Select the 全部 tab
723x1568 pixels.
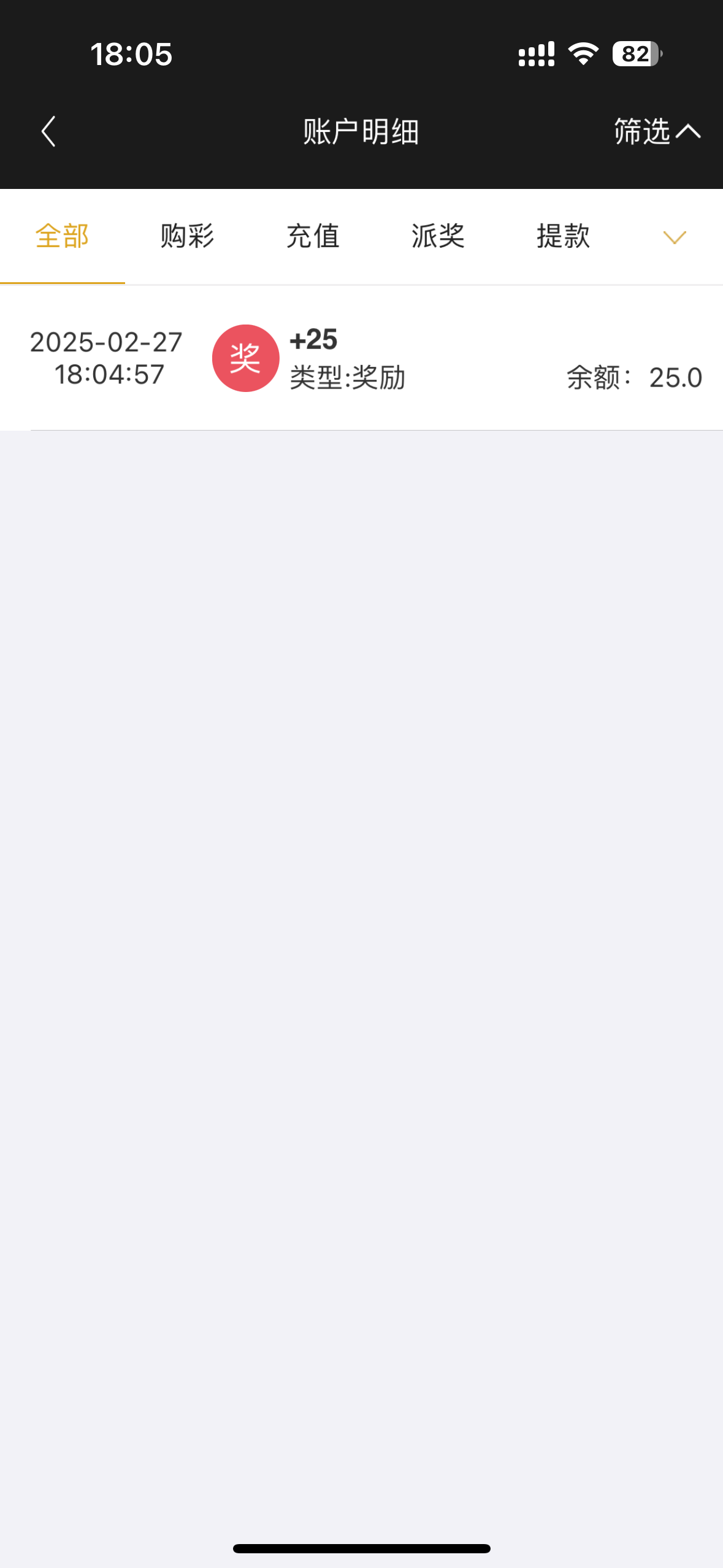(63, 236)
